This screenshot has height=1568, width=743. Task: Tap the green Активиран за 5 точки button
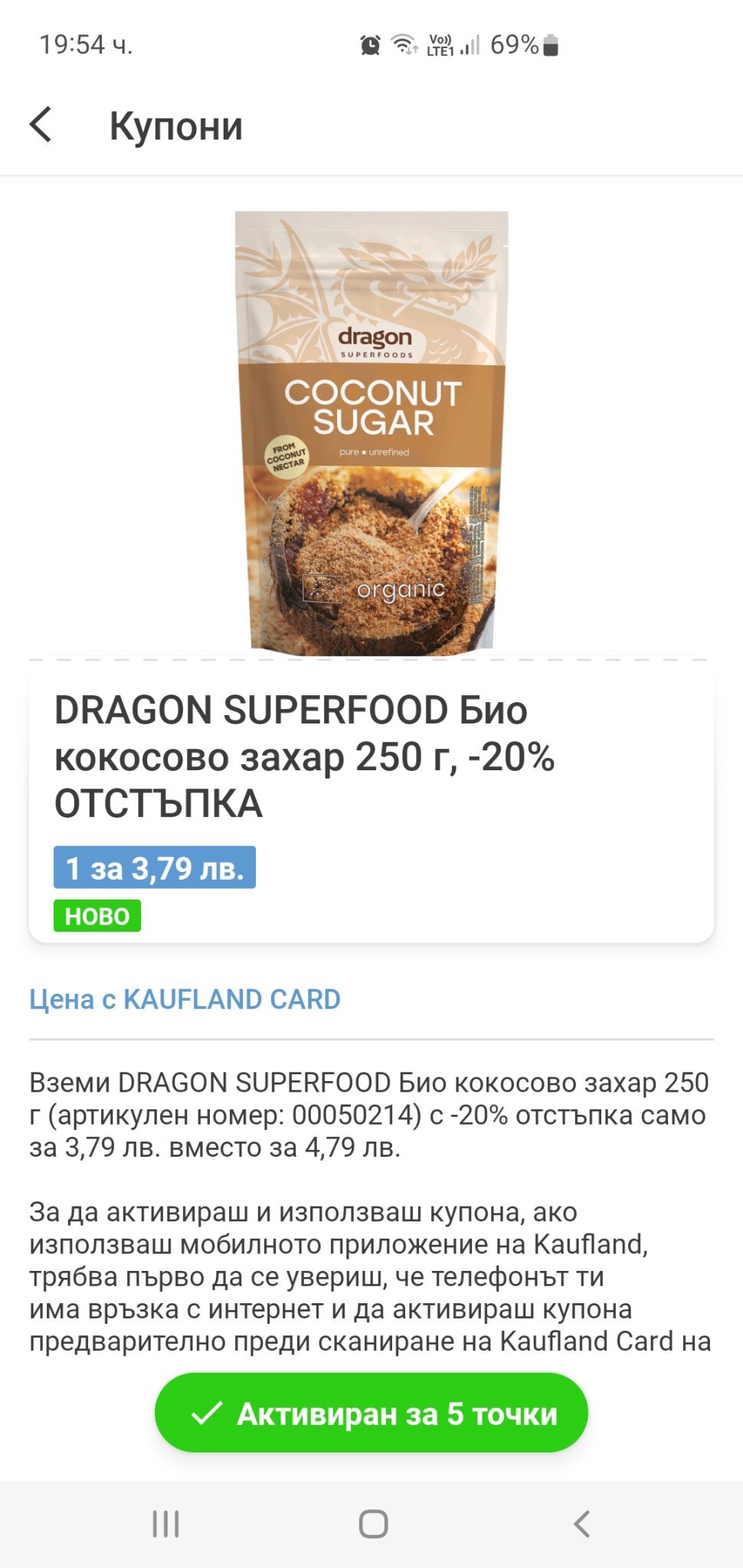(x=371, y=1413)
